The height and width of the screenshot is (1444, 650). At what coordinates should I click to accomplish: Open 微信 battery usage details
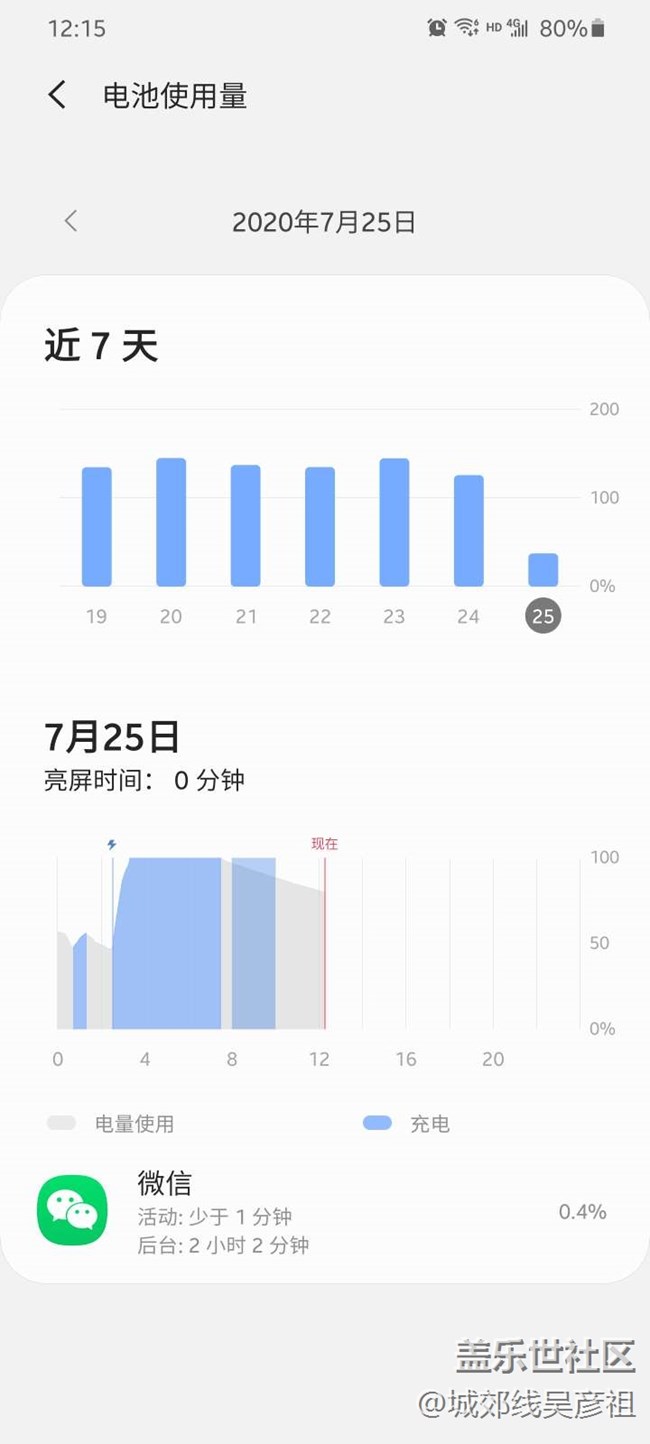[x=322, y=1212]
